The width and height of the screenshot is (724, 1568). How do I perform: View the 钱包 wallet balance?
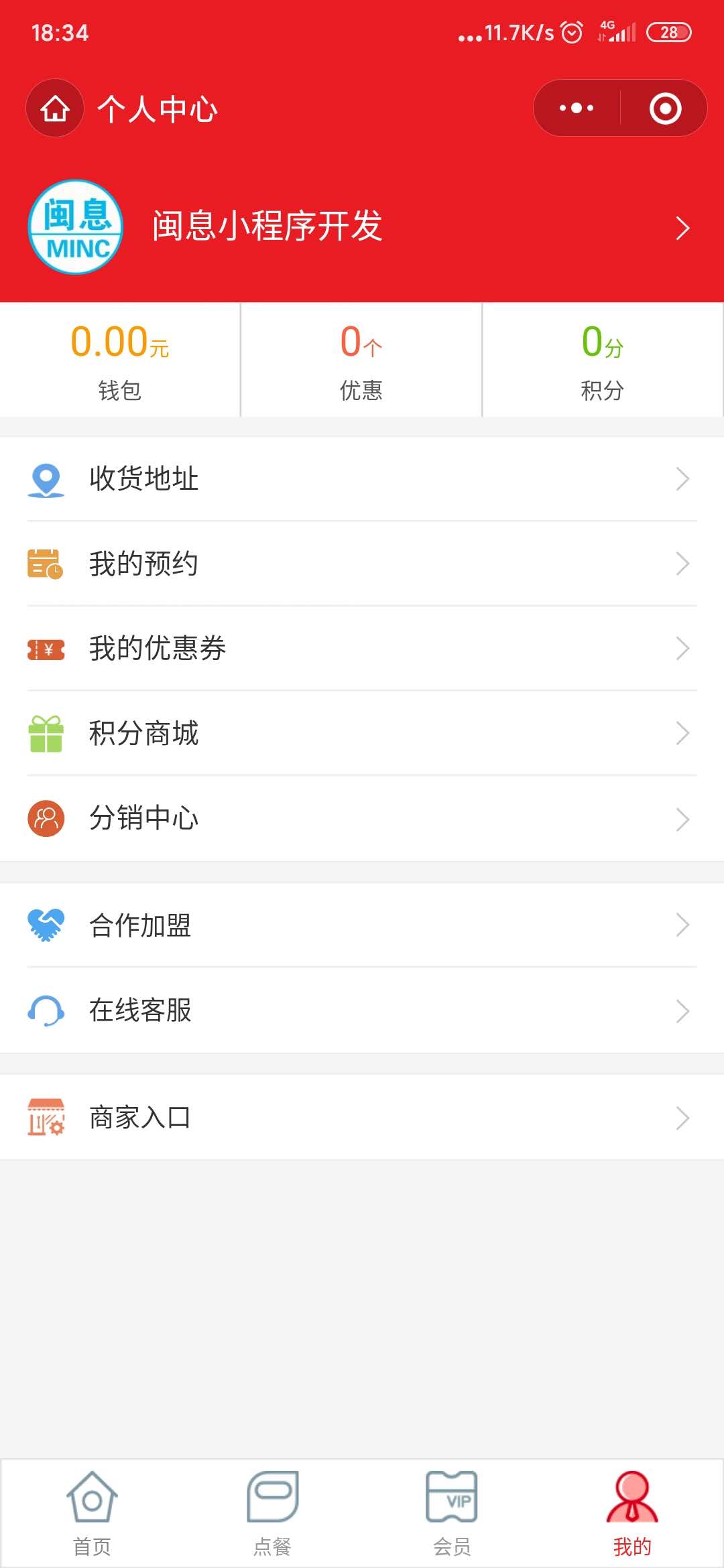[120, 361]
